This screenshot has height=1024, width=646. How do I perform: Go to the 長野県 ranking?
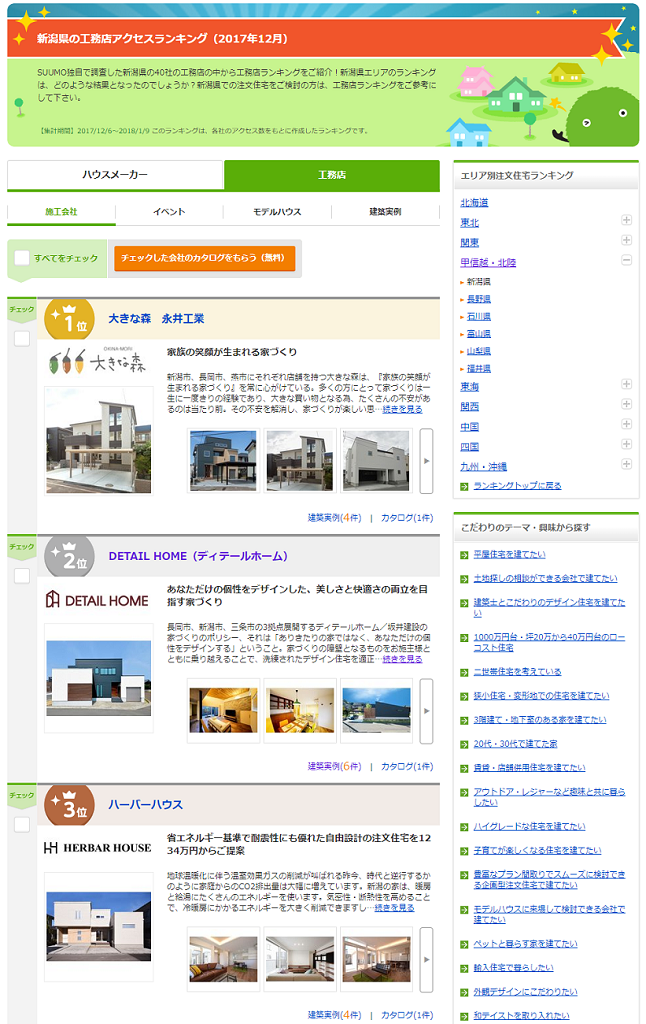tap(479, 299)
